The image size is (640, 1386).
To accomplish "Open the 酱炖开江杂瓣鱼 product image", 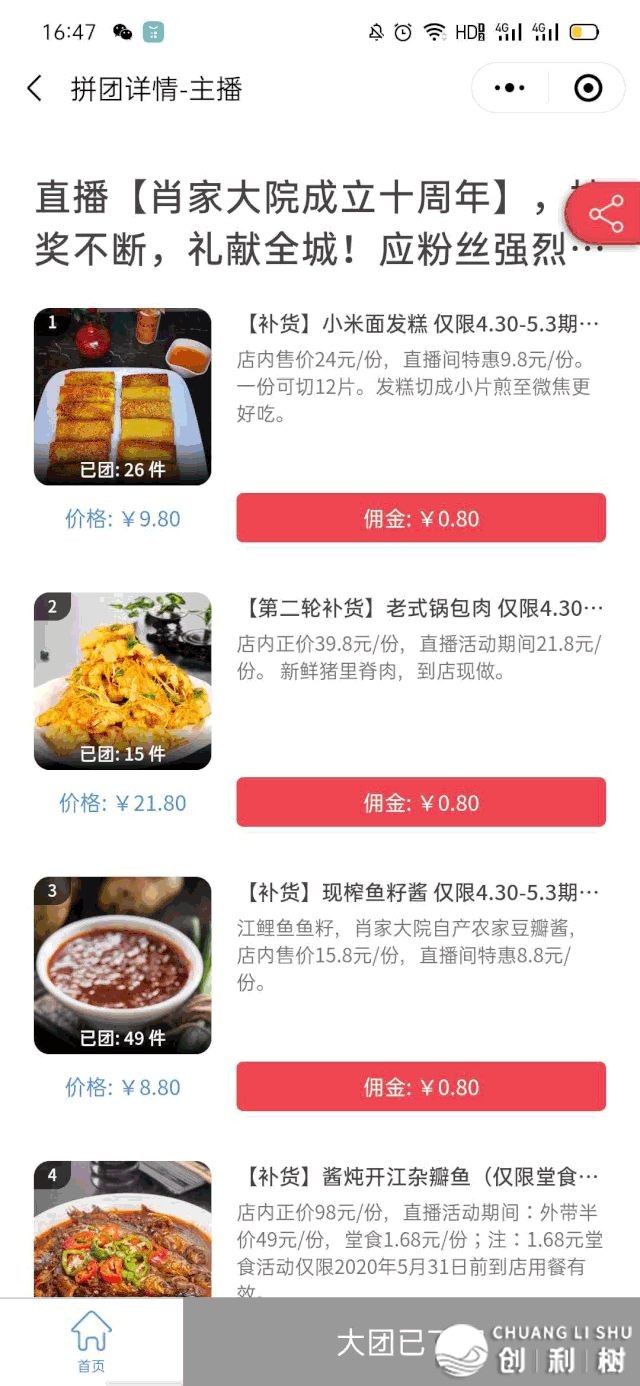I will (123, 1230).
